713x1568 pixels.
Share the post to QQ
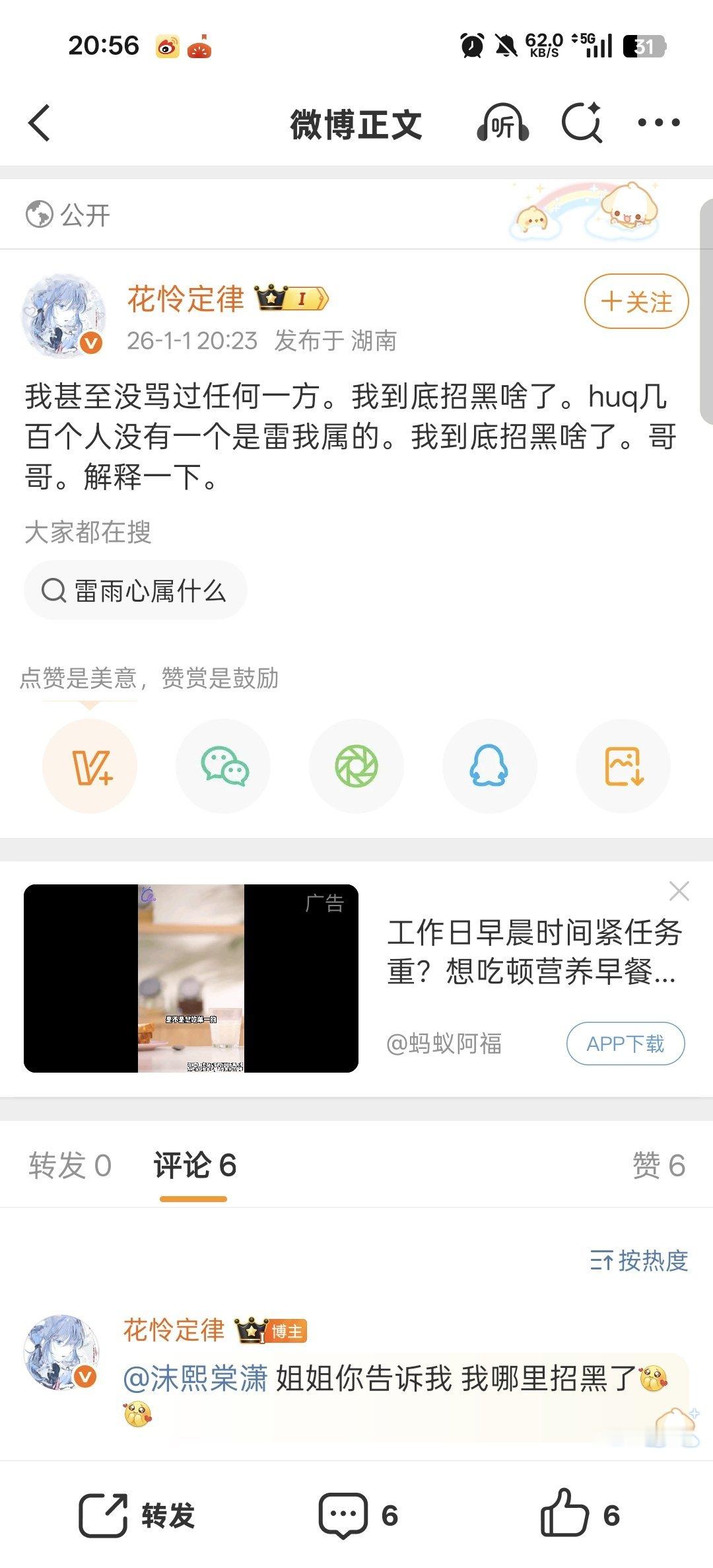click(489, 765)
